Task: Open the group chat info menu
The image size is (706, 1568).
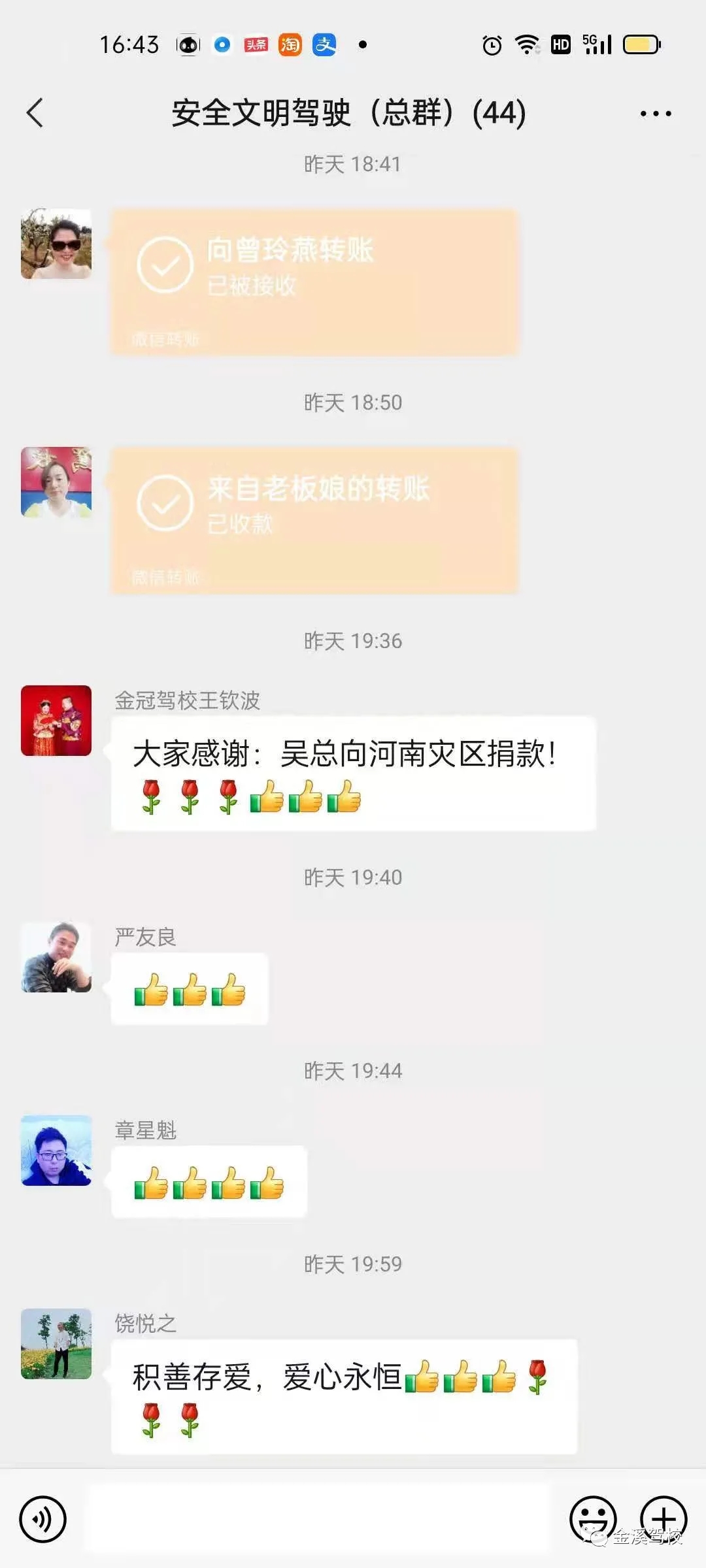Action: [x=655, y=114]
